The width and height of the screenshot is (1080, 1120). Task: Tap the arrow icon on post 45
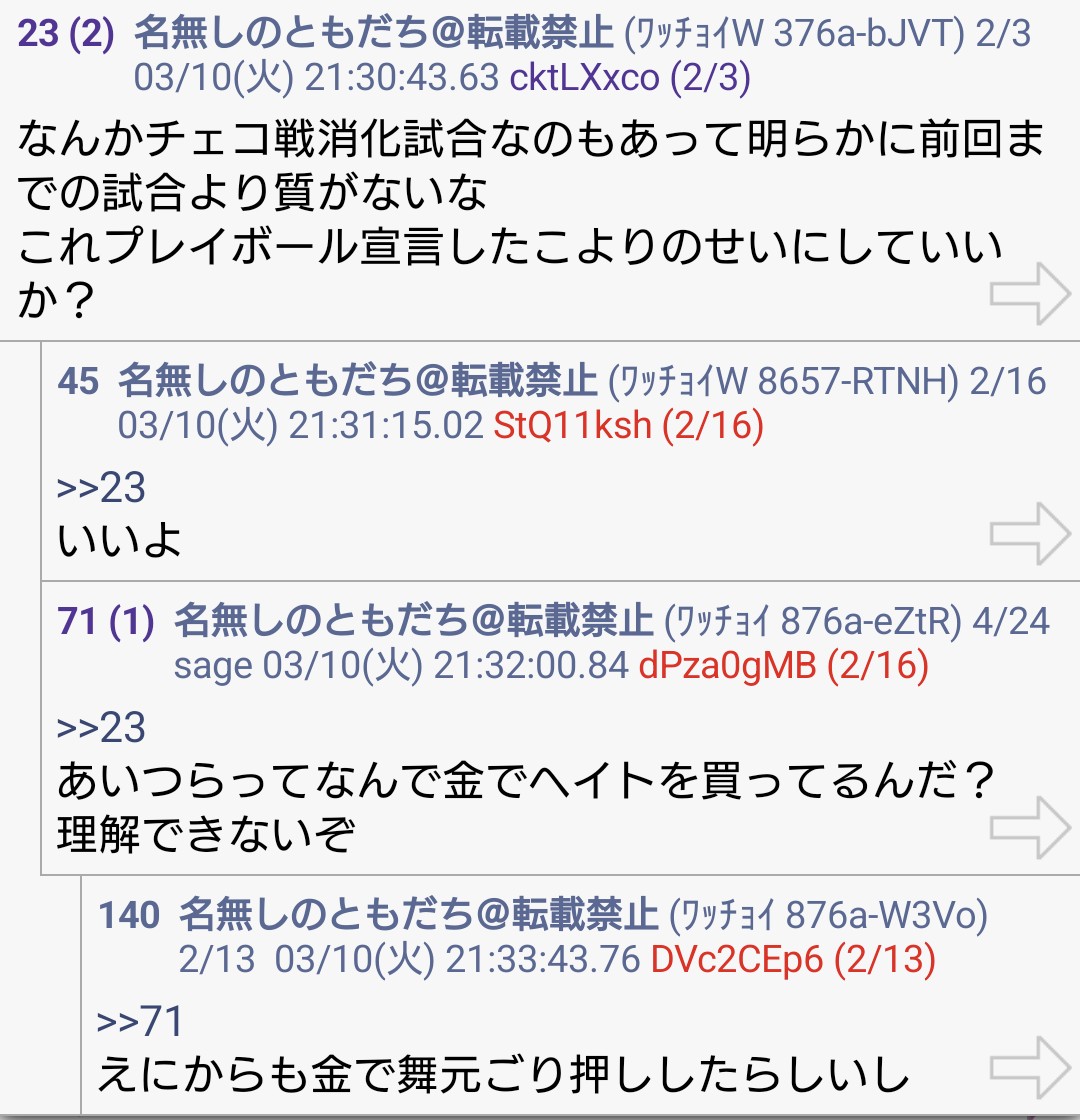pyautogui.click(x=1030, y=534)
